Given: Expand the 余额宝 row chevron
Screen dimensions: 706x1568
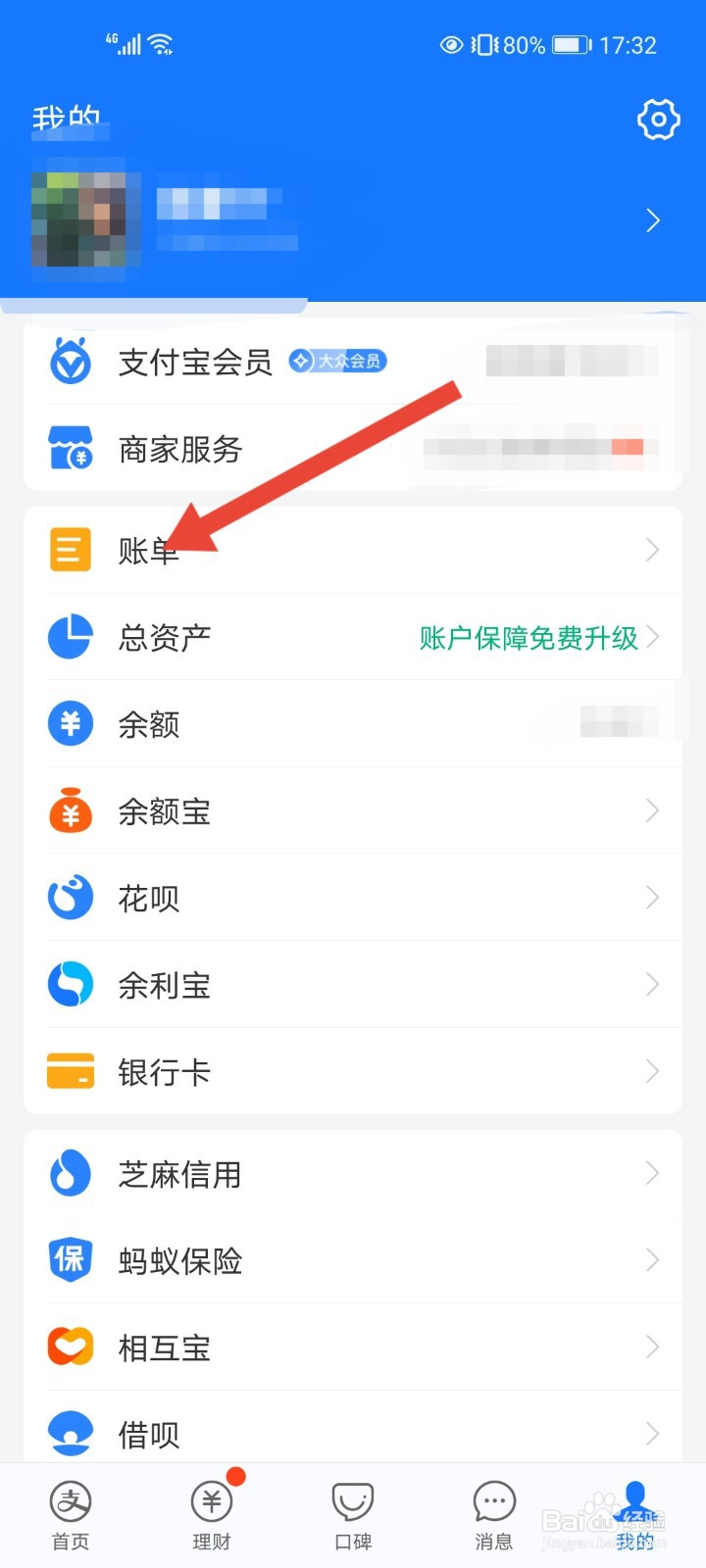Looking at the screenshot, I should [652, 811].
